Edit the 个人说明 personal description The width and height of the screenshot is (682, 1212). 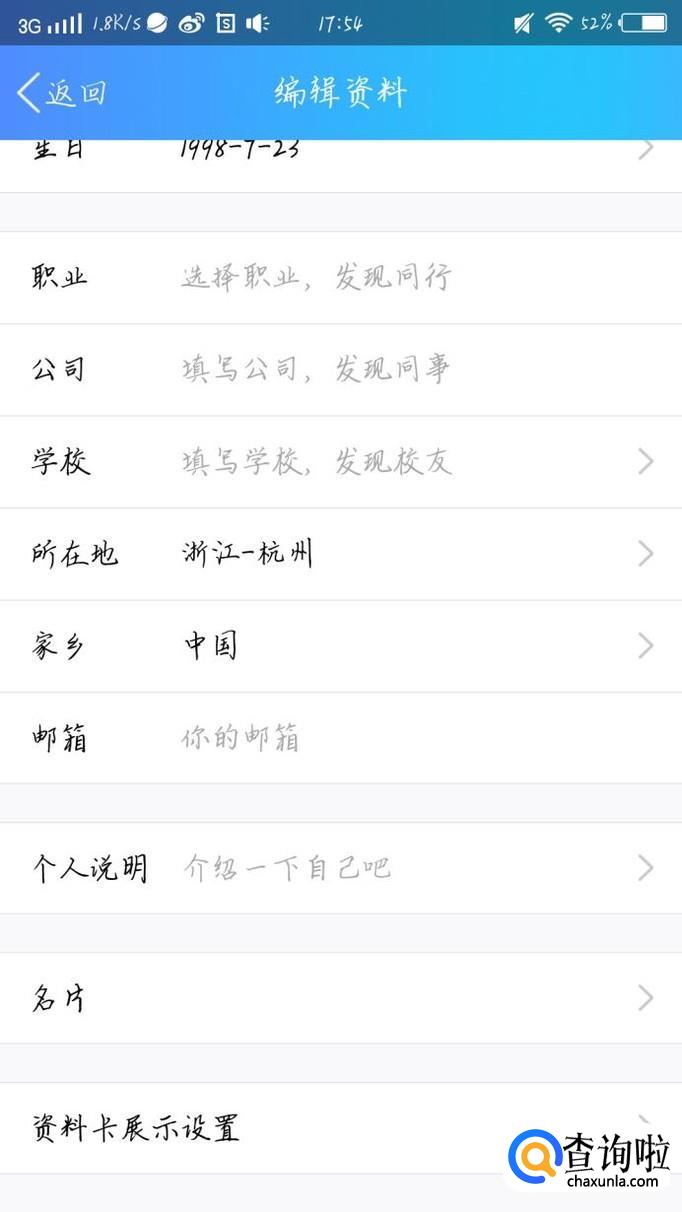pos(340,867)
